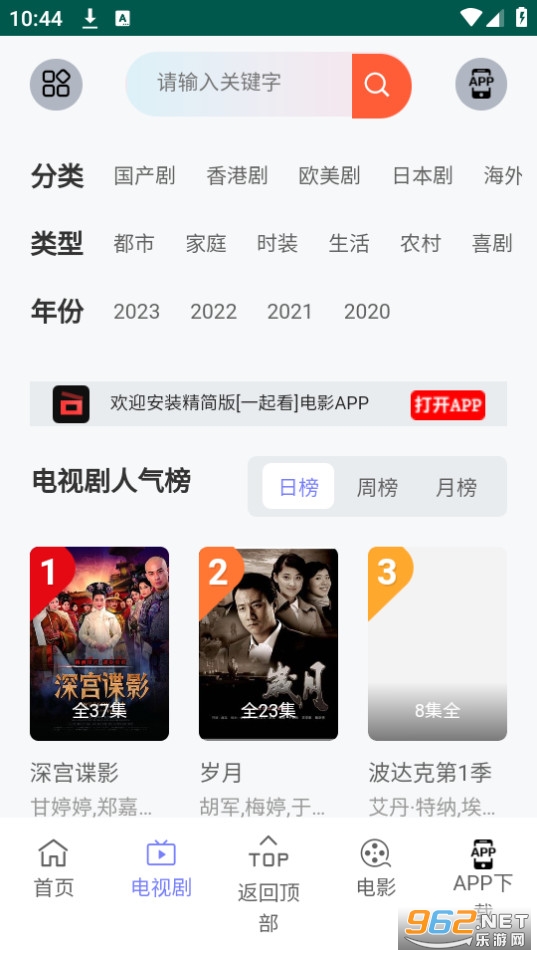This screenshot has width=537, height=956.
Task: Filter by 国产剧 category
Action: point(144,176)
